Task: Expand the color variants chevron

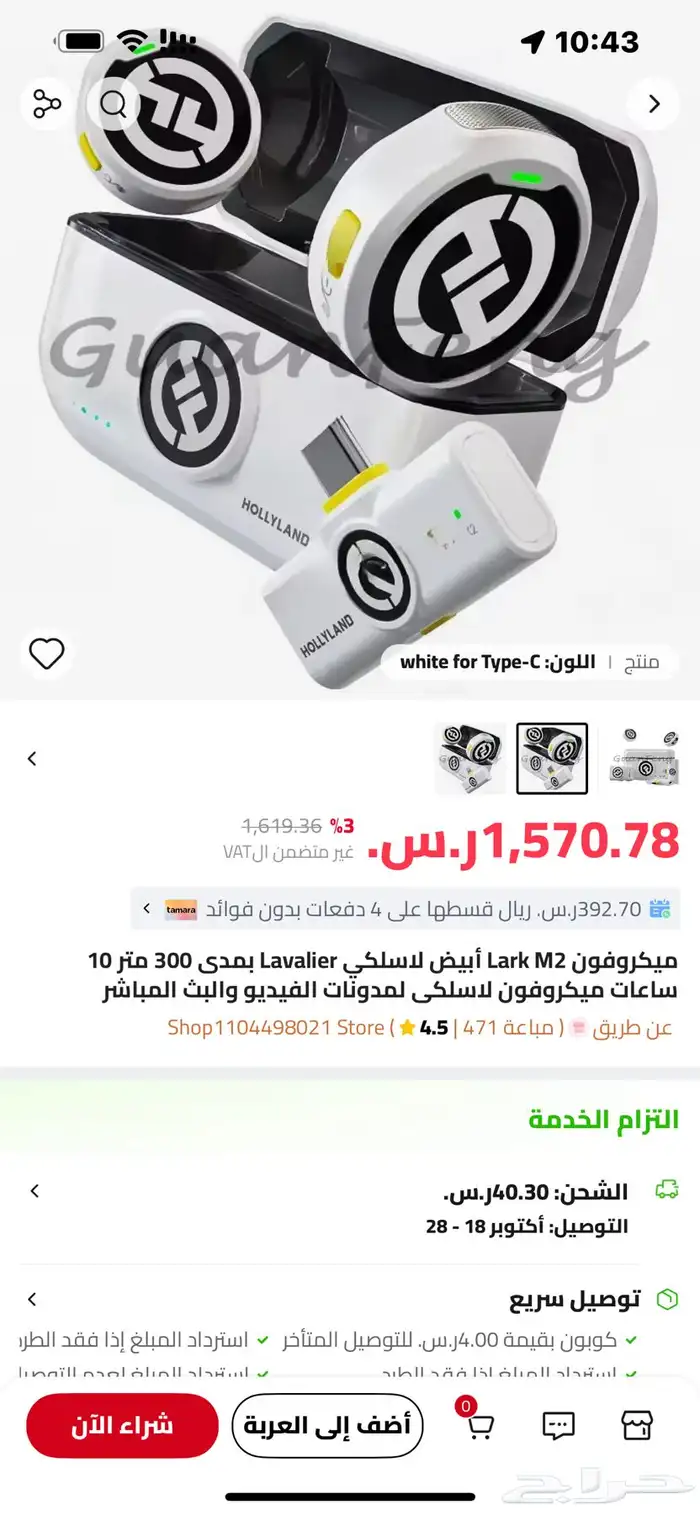Action: click(32, 759)
